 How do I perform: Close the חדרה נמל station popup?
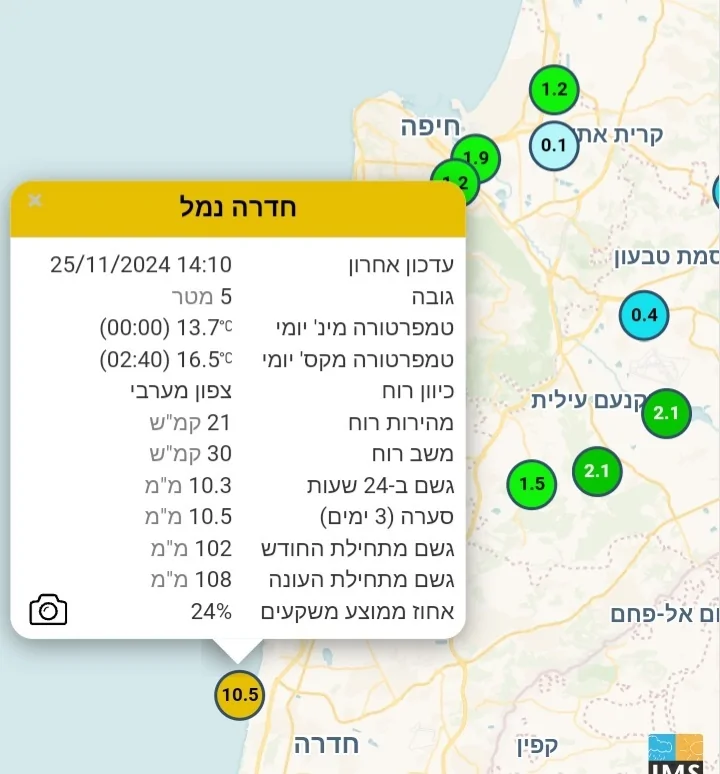35,200
